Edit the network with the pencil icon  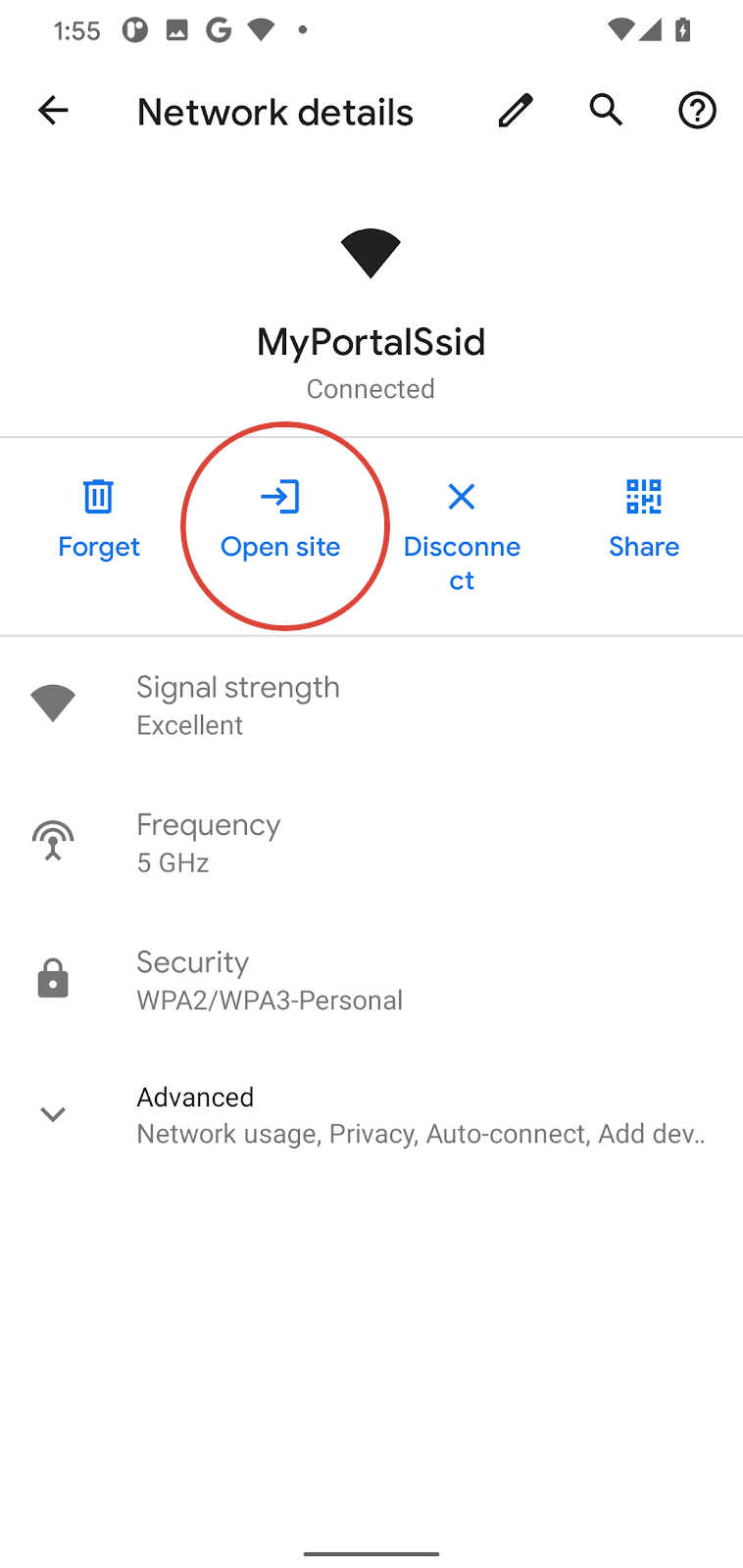(515, 111)
